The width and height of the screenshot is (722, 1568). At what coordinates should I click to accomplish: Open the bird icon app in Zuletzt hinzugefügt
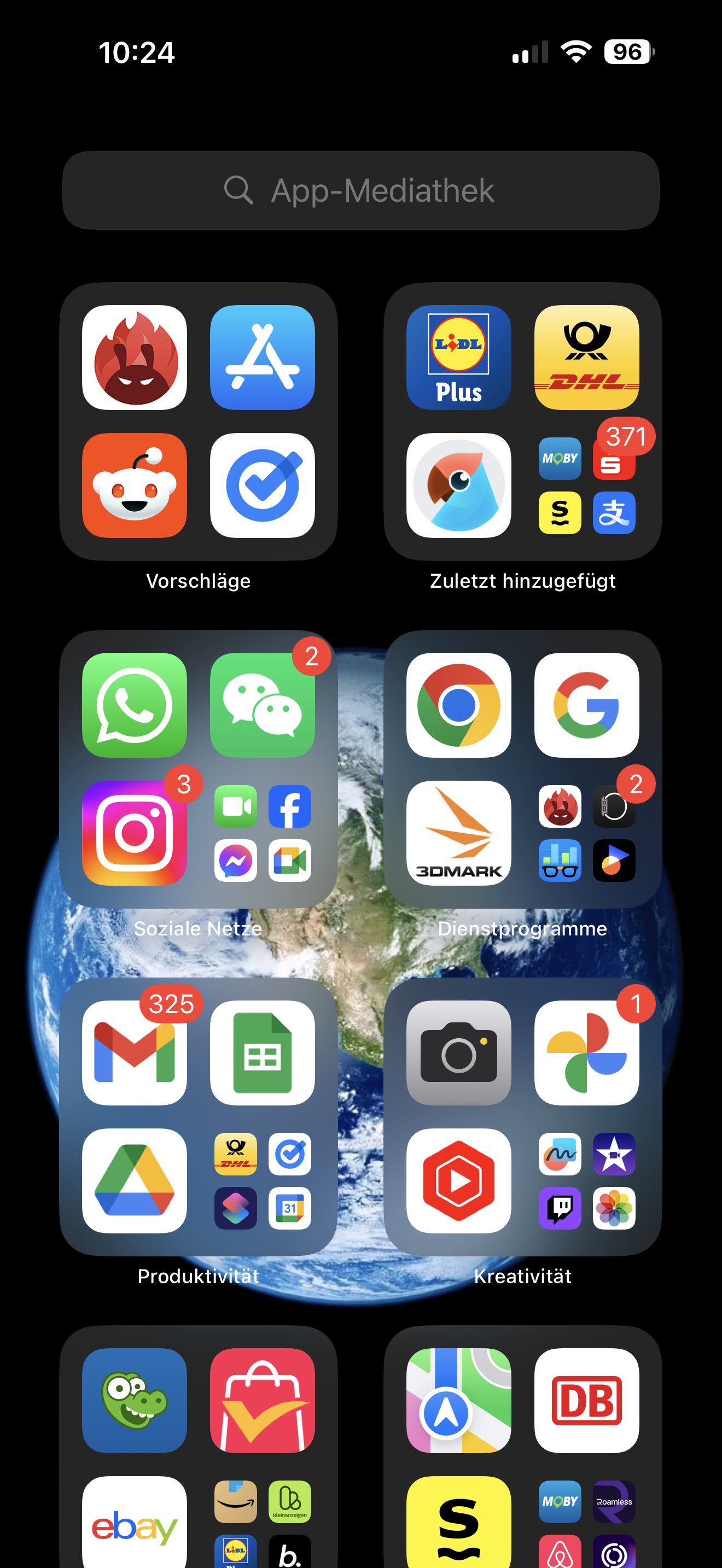click(x=459, y=485)
